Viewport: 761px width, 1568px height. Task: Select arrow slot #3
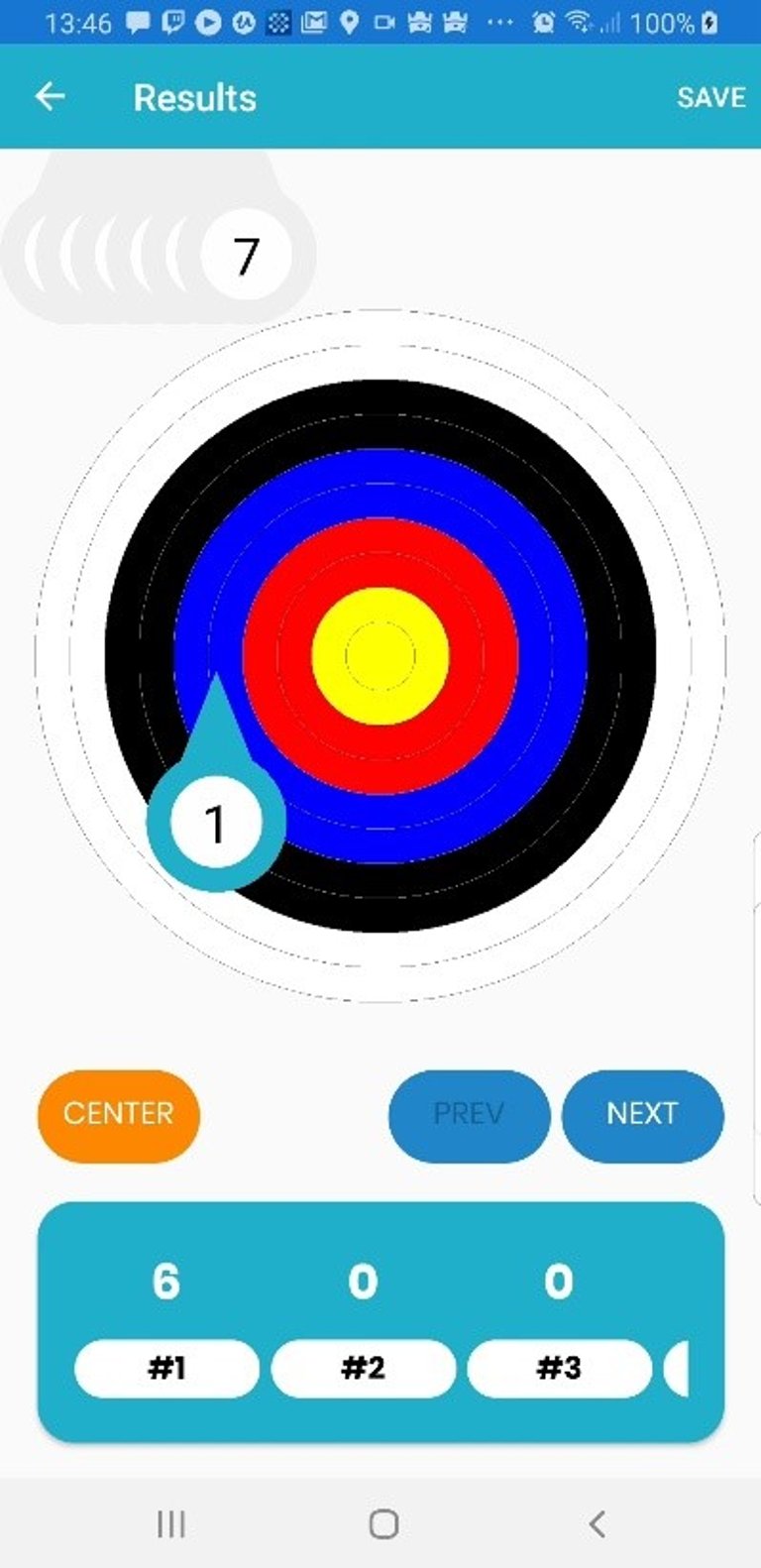(559, 1369)
